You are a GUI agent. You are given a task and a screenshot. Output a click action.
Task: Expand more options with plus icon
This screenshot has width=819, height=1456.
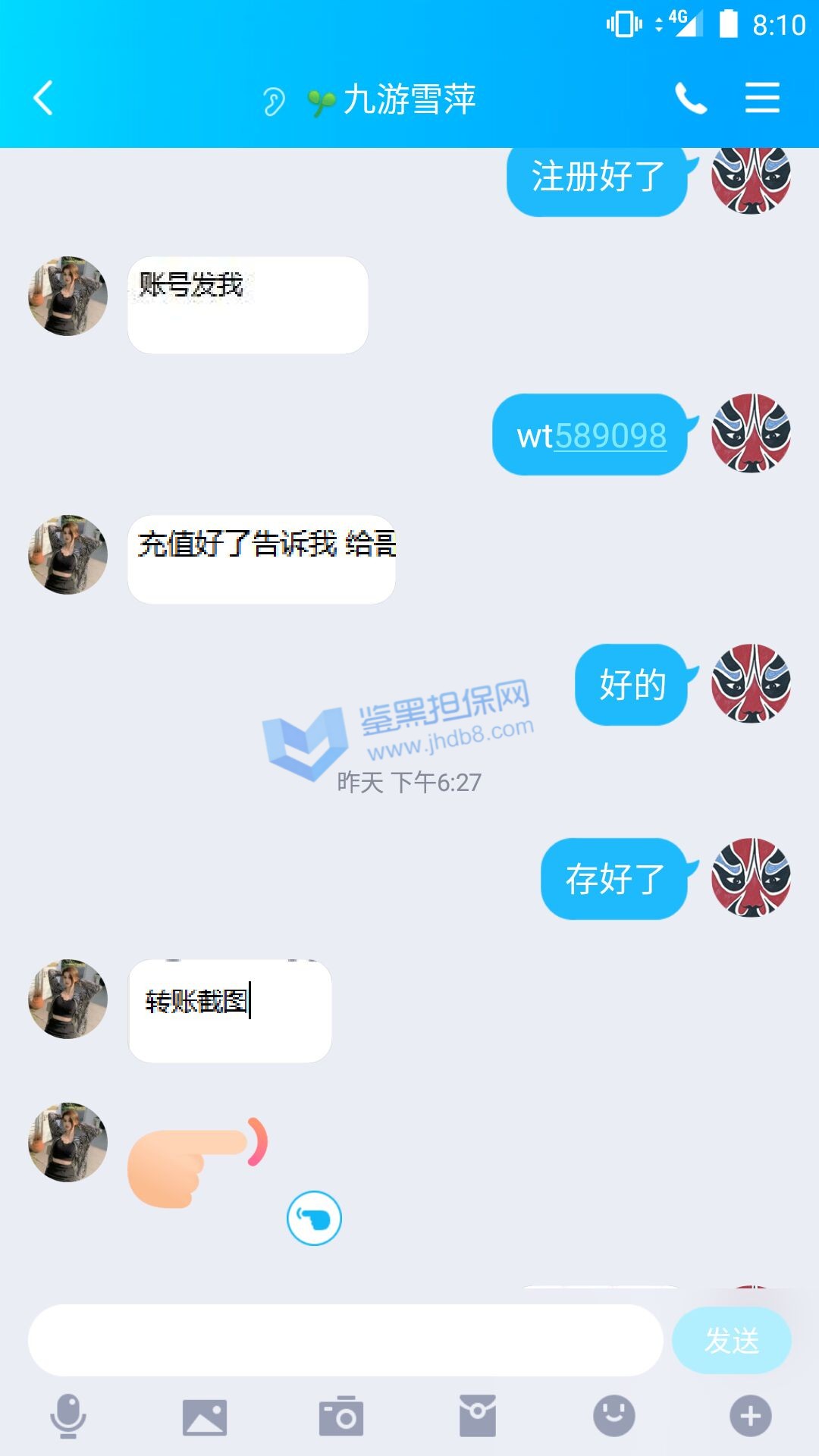pyautogui.click(x=750, y=1416)
